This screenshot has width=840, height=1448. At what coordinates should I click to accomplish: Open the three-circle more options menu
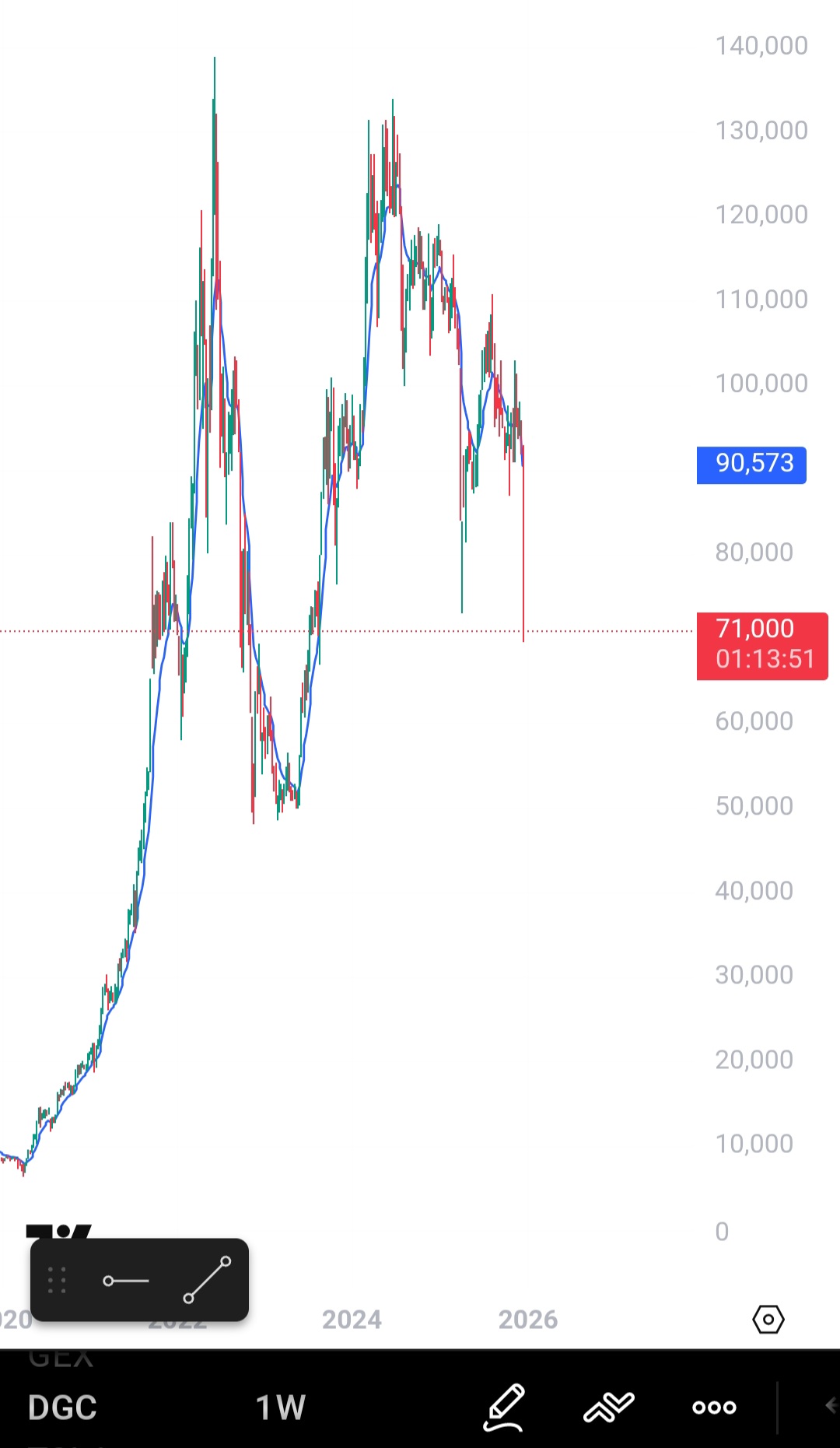click(x=714, y=1407)
